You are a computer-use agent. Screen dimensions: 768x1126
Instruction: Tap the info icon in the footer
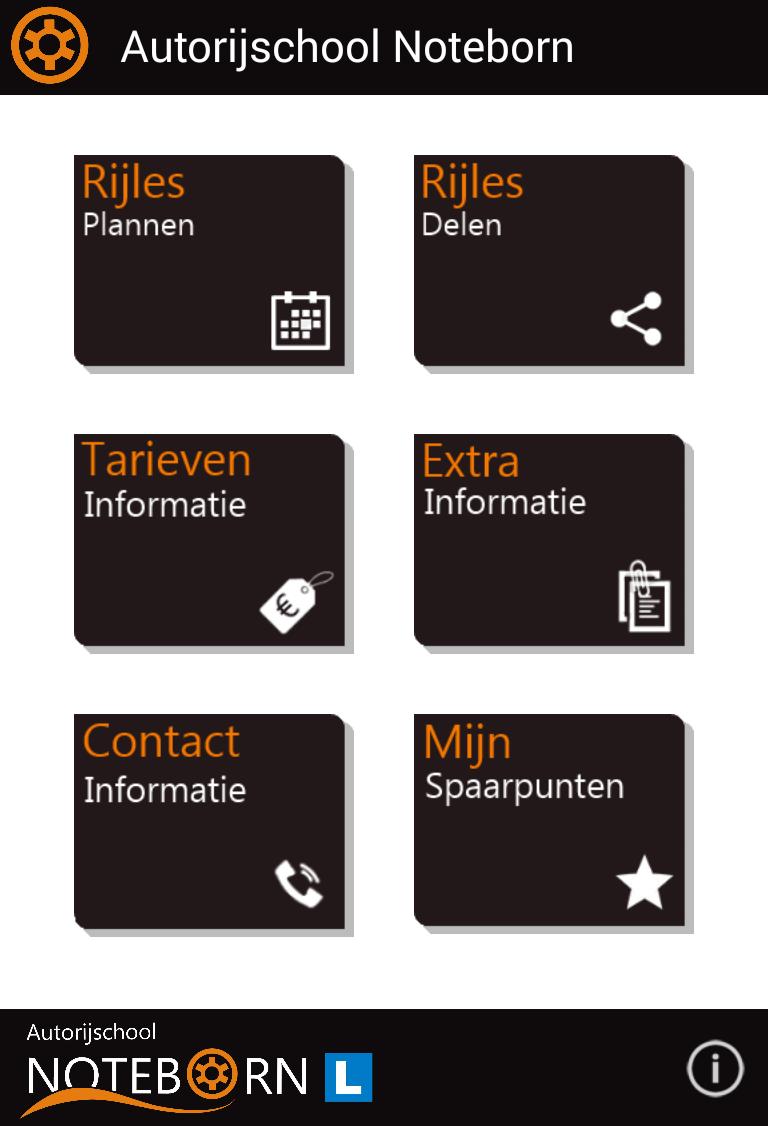pos(715,1069)
